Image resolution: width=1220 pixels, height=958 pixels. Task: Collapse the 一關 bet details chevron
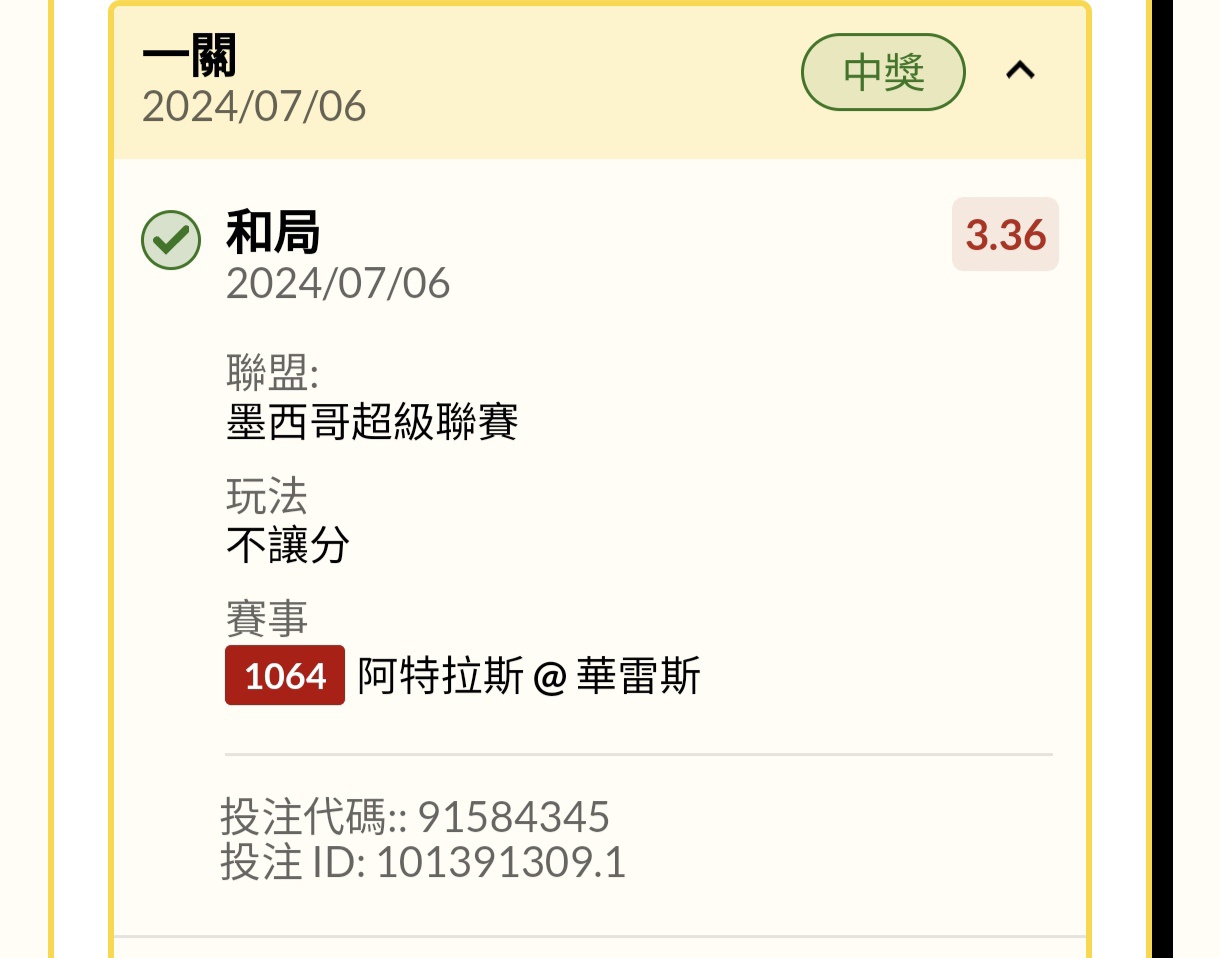point(1020,71)
